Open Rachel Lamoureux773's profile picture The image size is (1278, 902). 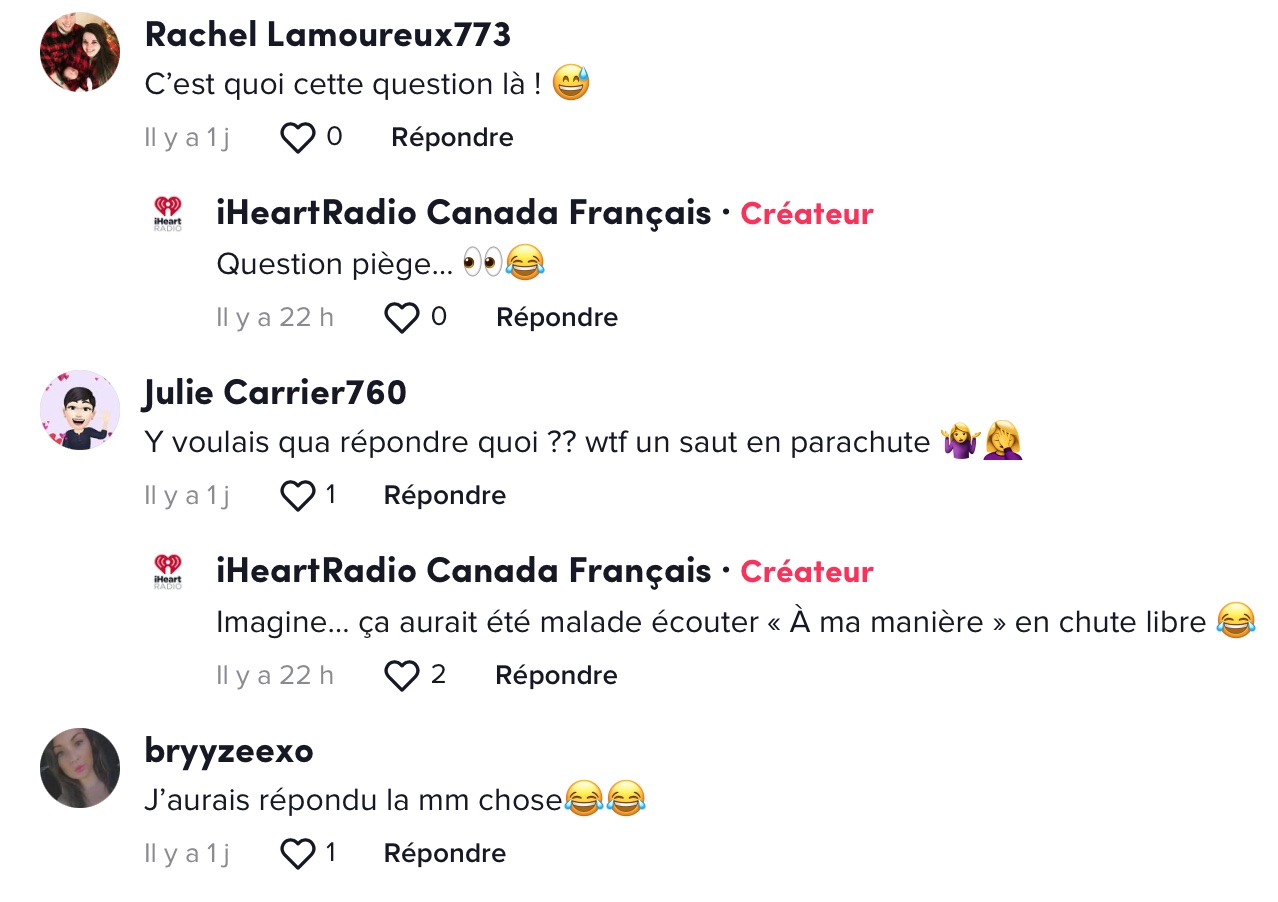(x=80, y=52)
